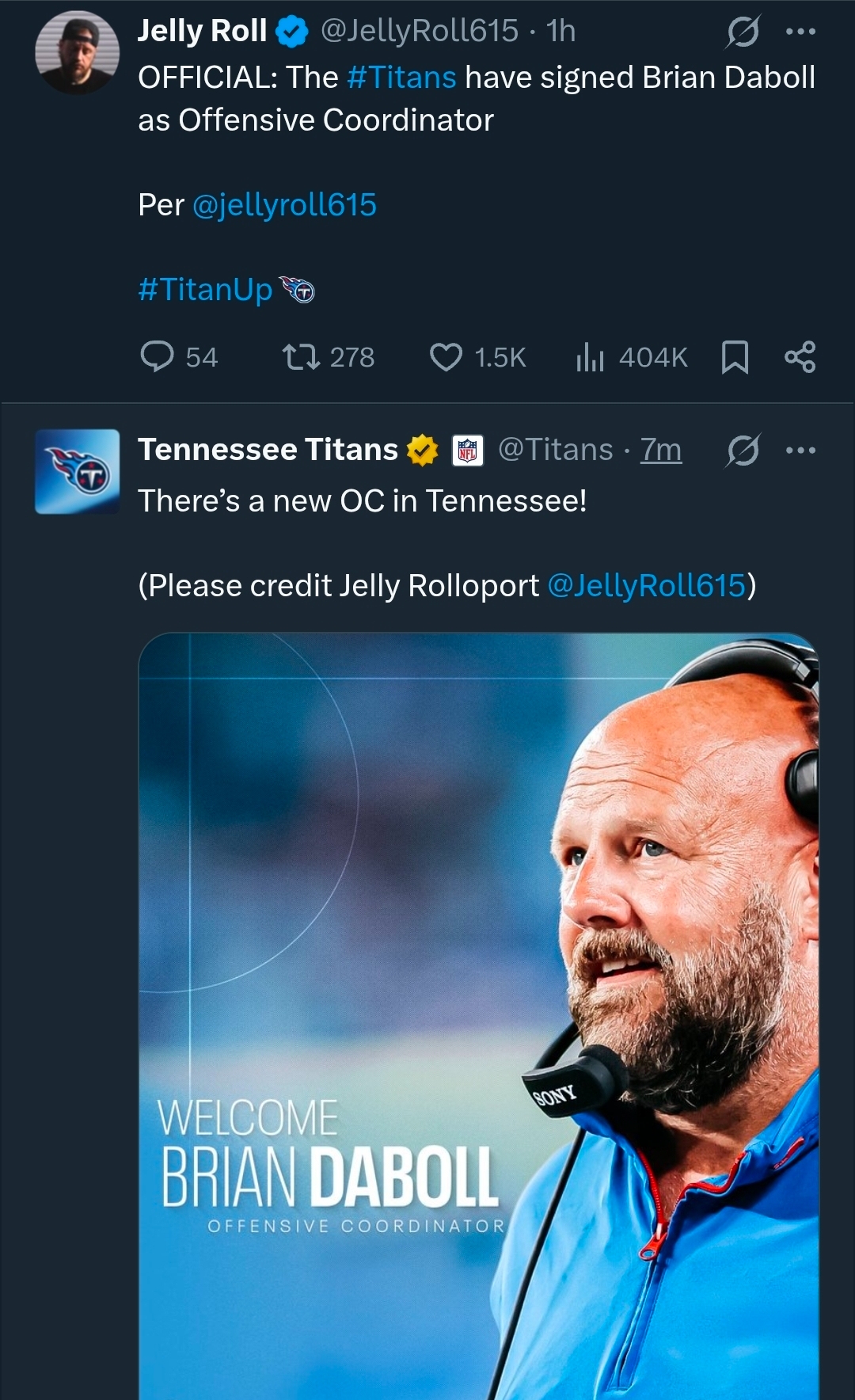Open @JellyRoll615 mention in Titans post
The image size is (855, 1400).
point(646,586)
